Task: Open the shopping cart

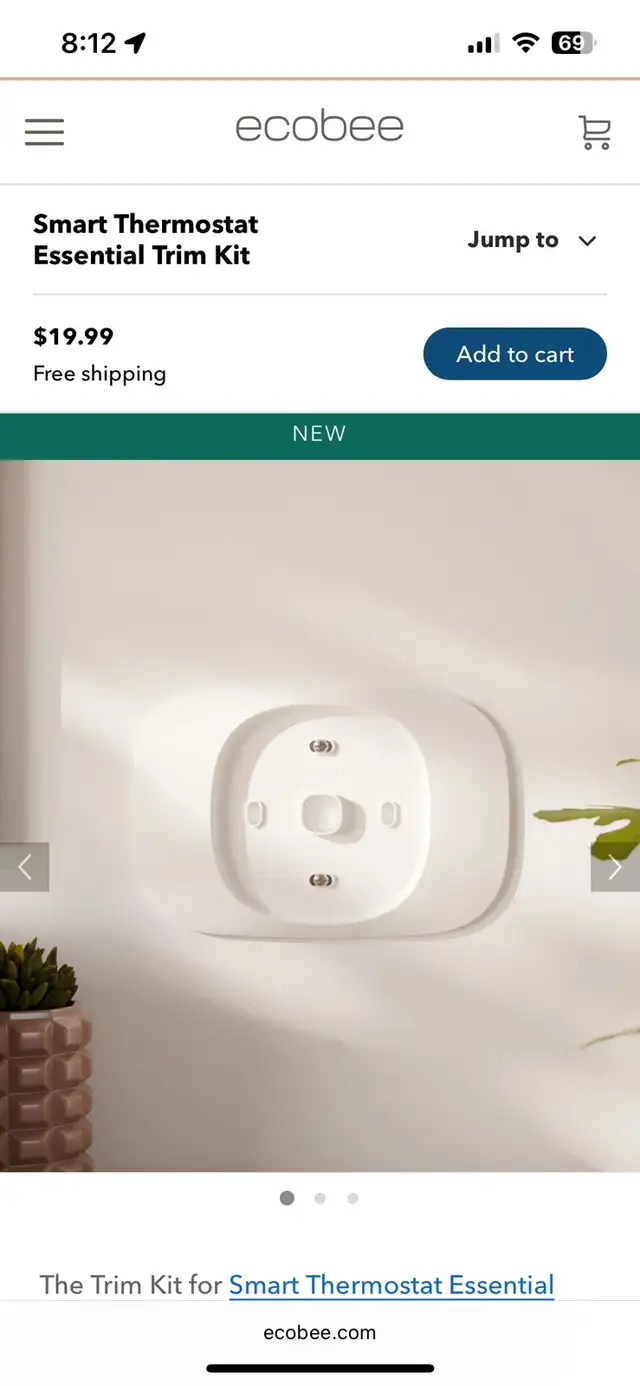Action: click(x=595, y=132)
